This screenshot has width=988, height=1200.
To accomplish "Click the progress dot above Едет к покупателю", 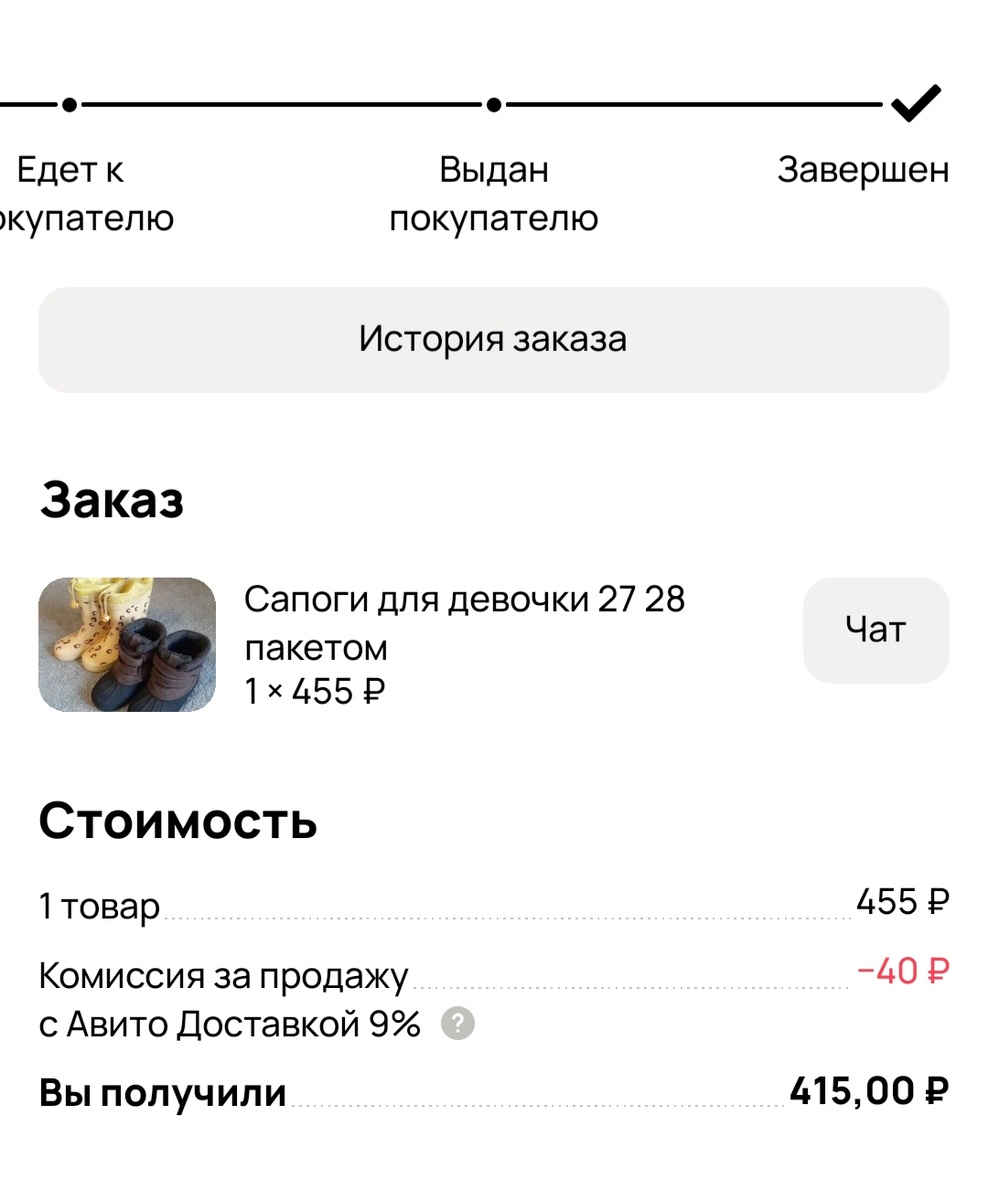I will coord(68,103).
